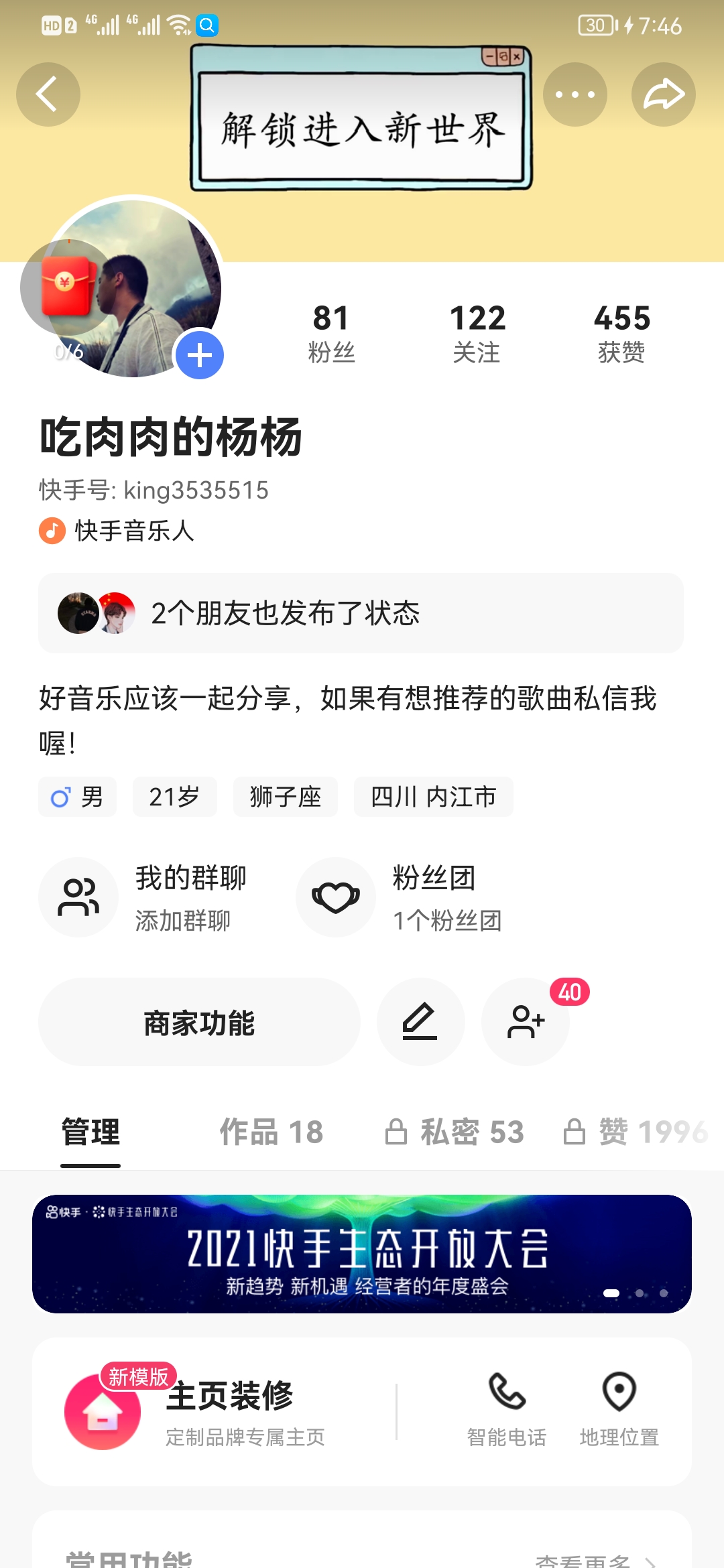
Task: Open add friends icon with 40 badge
Action: click(x=526, y=1022)
